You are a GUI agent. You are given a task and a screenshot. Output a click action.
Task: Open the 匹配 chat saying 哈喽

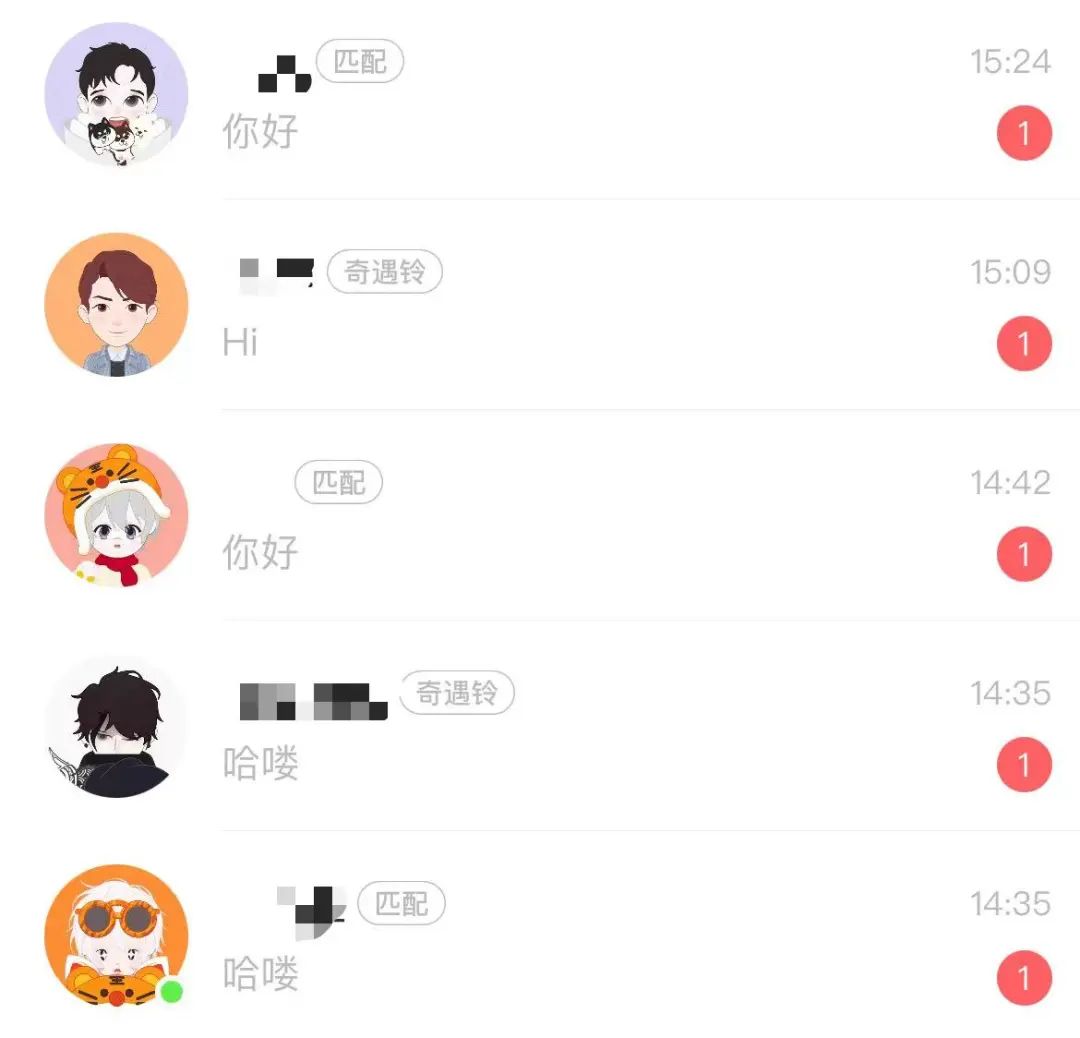600,940
